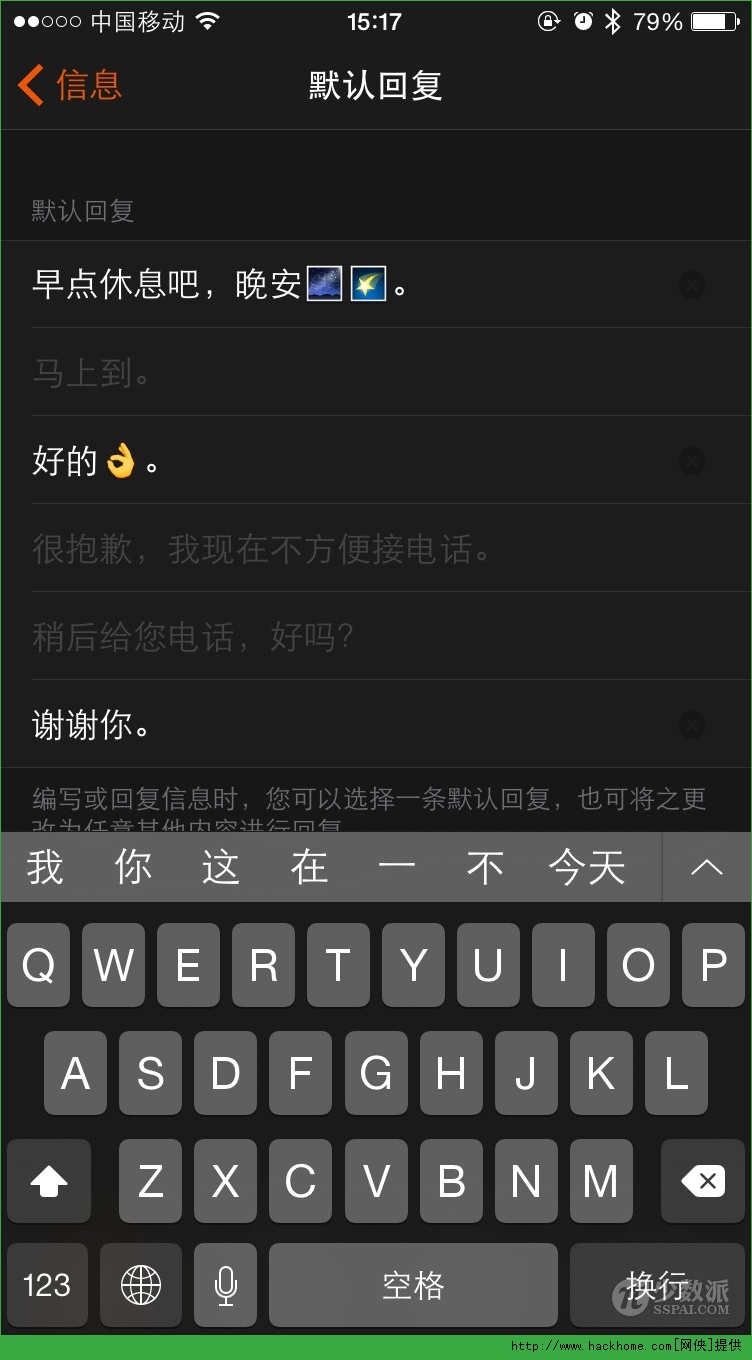Clear the 好的 reply field
This screenshot has width=752, height=1360.
(692, 462)
